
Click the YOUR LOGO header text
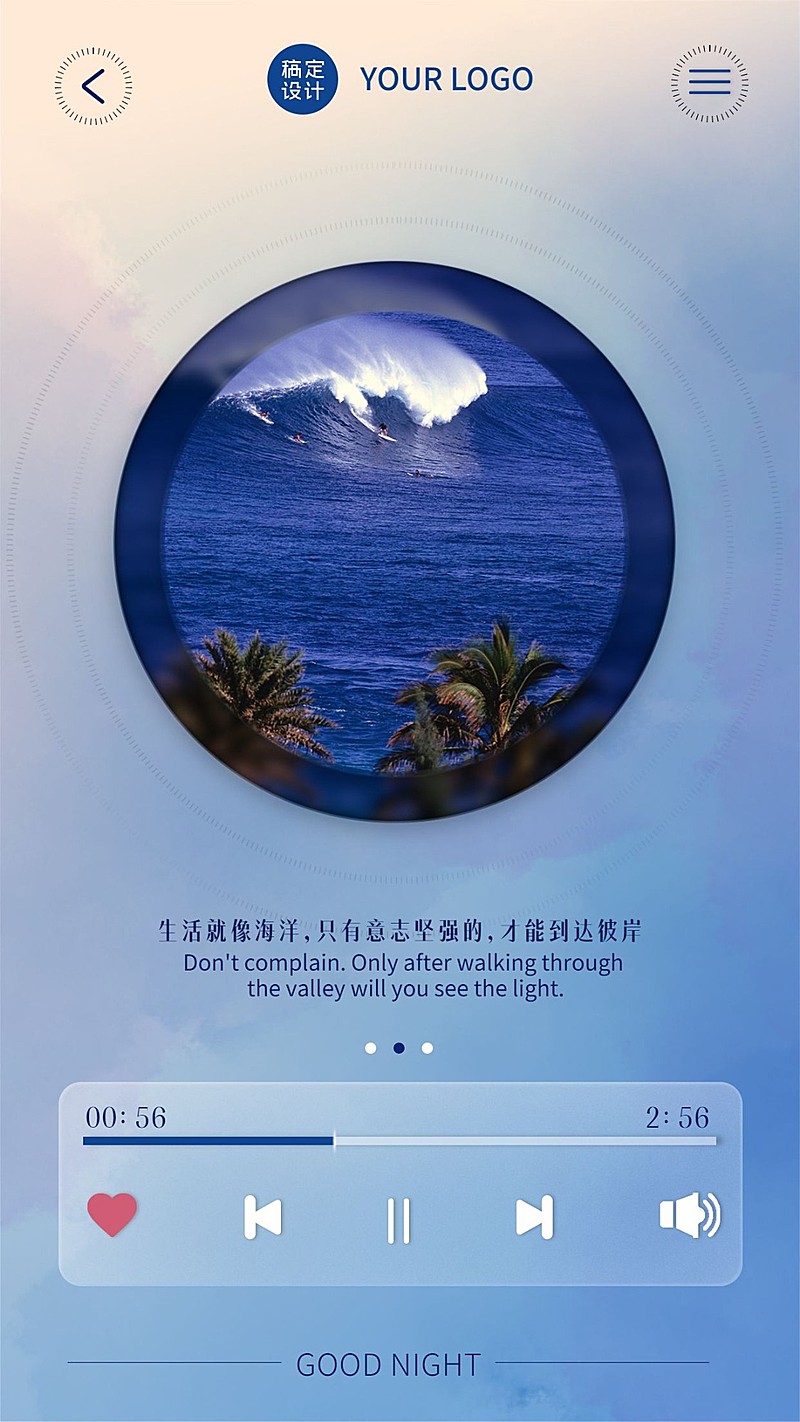[x=446, y=78]
